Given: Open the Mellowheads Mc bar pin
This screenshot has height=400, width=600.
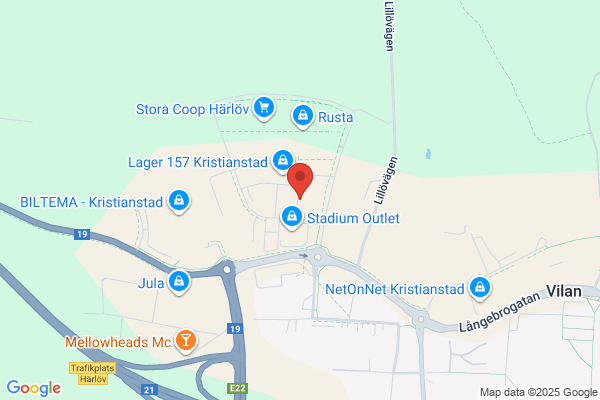Looking at the screenshot, I should [186, 341].
